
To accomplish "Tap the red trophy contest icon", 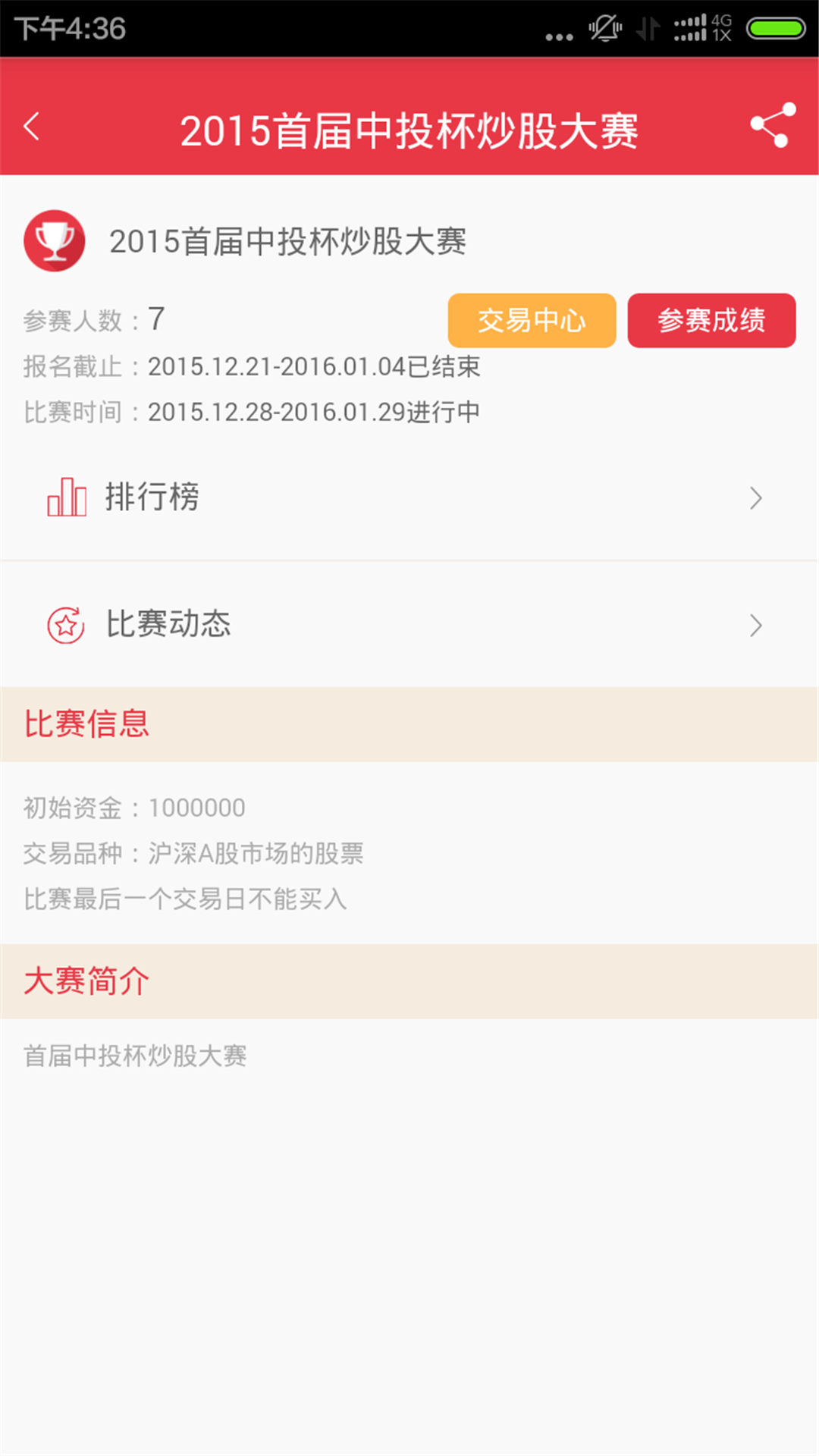I will 54,241.
